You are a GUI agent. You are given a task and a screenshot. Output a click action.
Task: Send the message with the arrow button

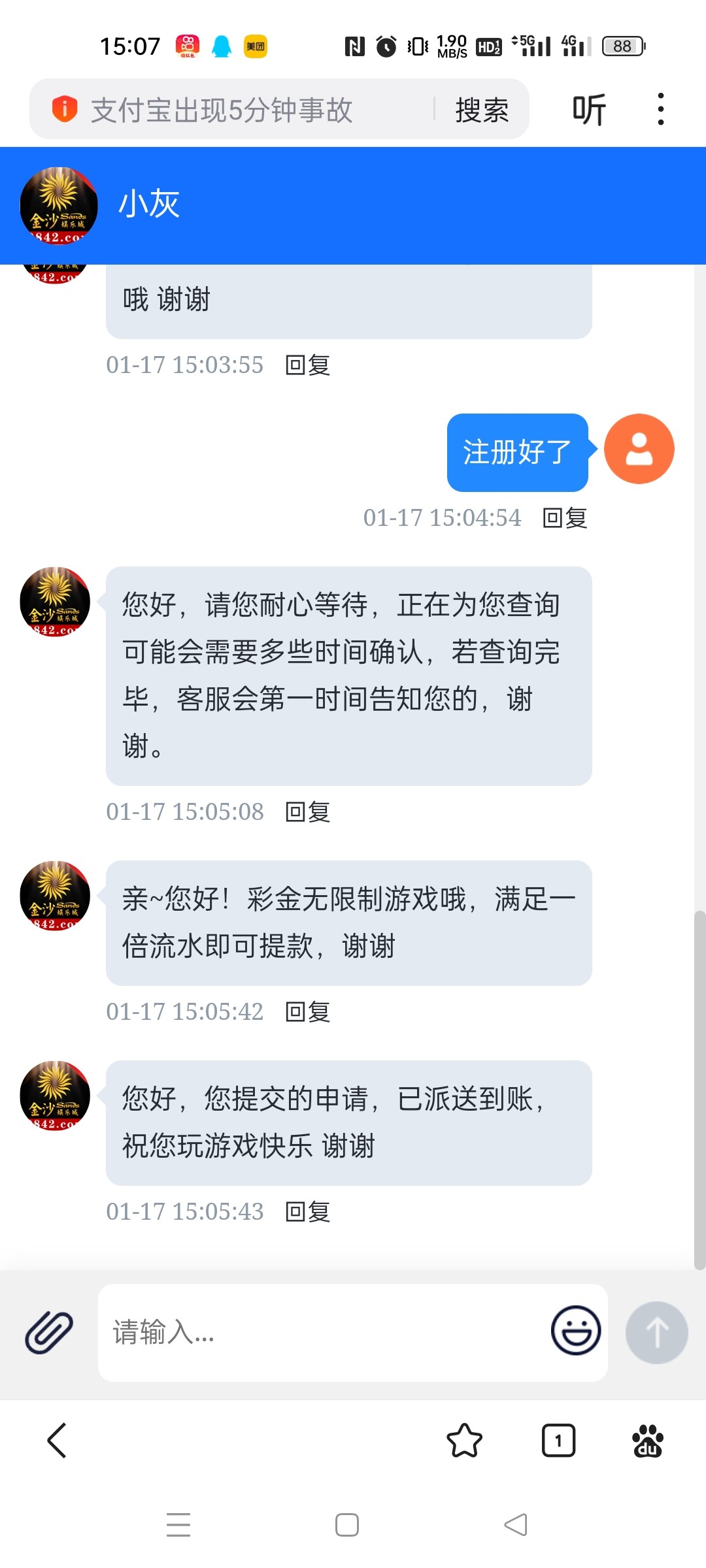[657, 1332]
